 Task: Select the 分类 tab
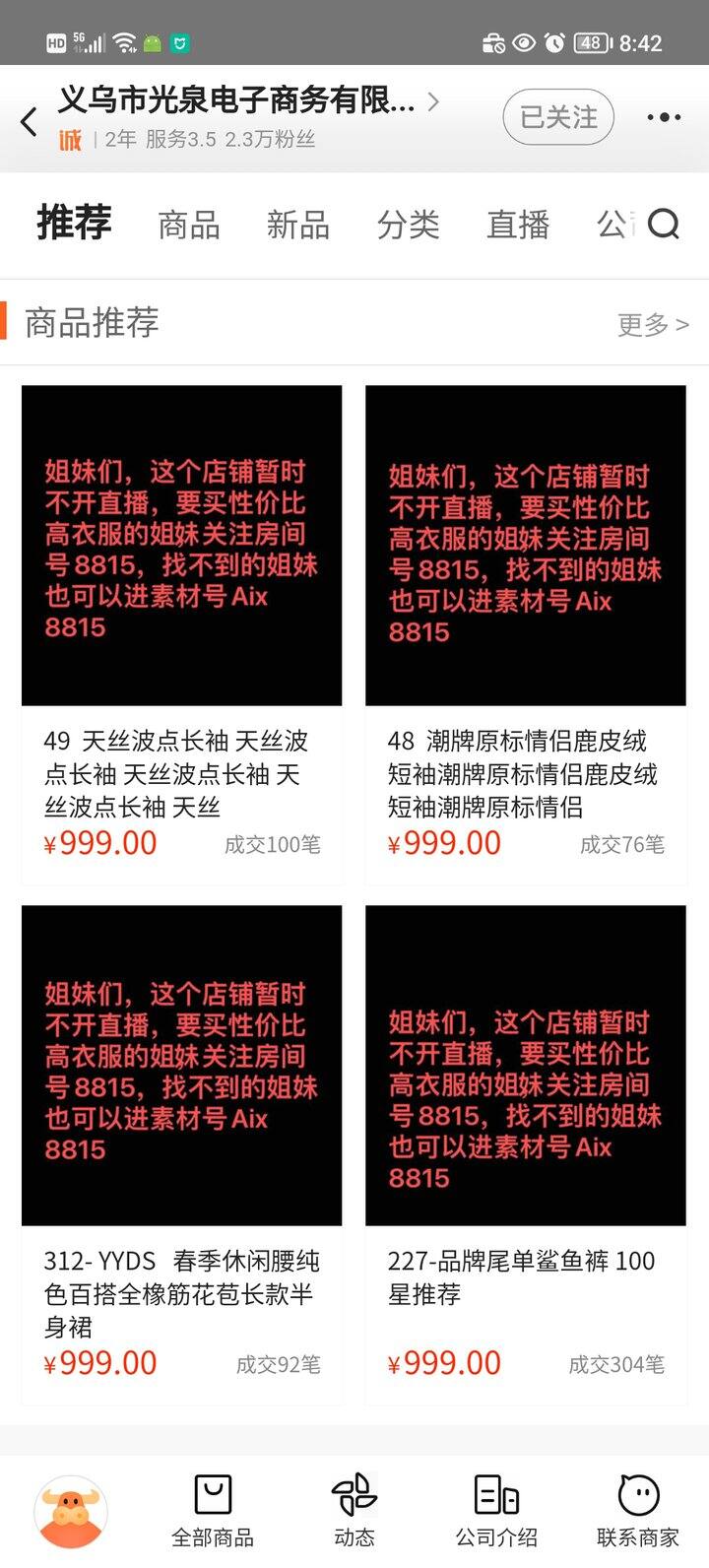coord(409,225)
